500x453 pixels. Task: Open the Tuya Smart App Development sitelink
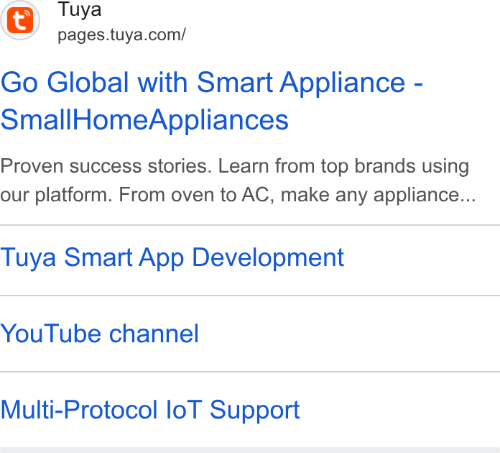172,258
